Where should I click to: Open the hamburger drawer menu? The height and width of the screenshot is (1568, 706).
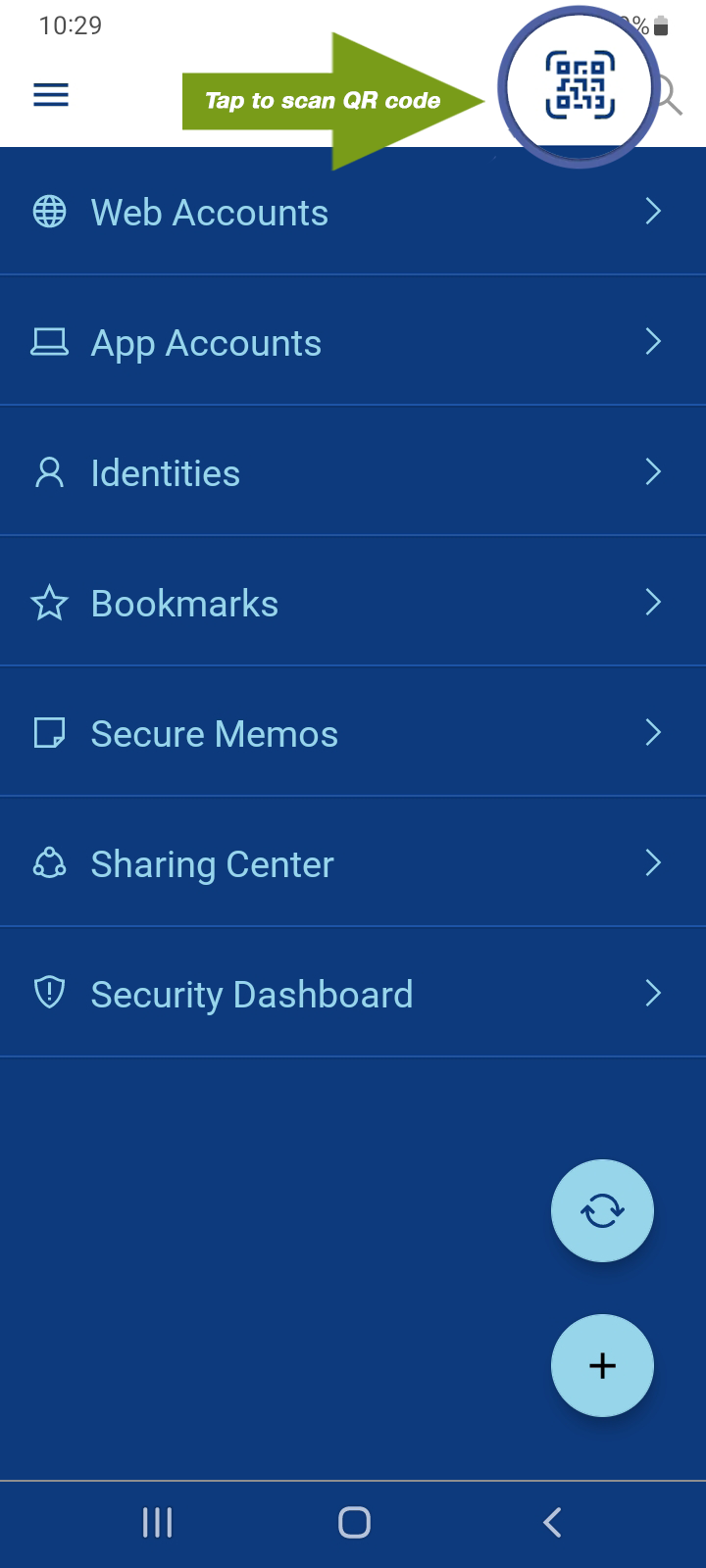click(51, 95)
